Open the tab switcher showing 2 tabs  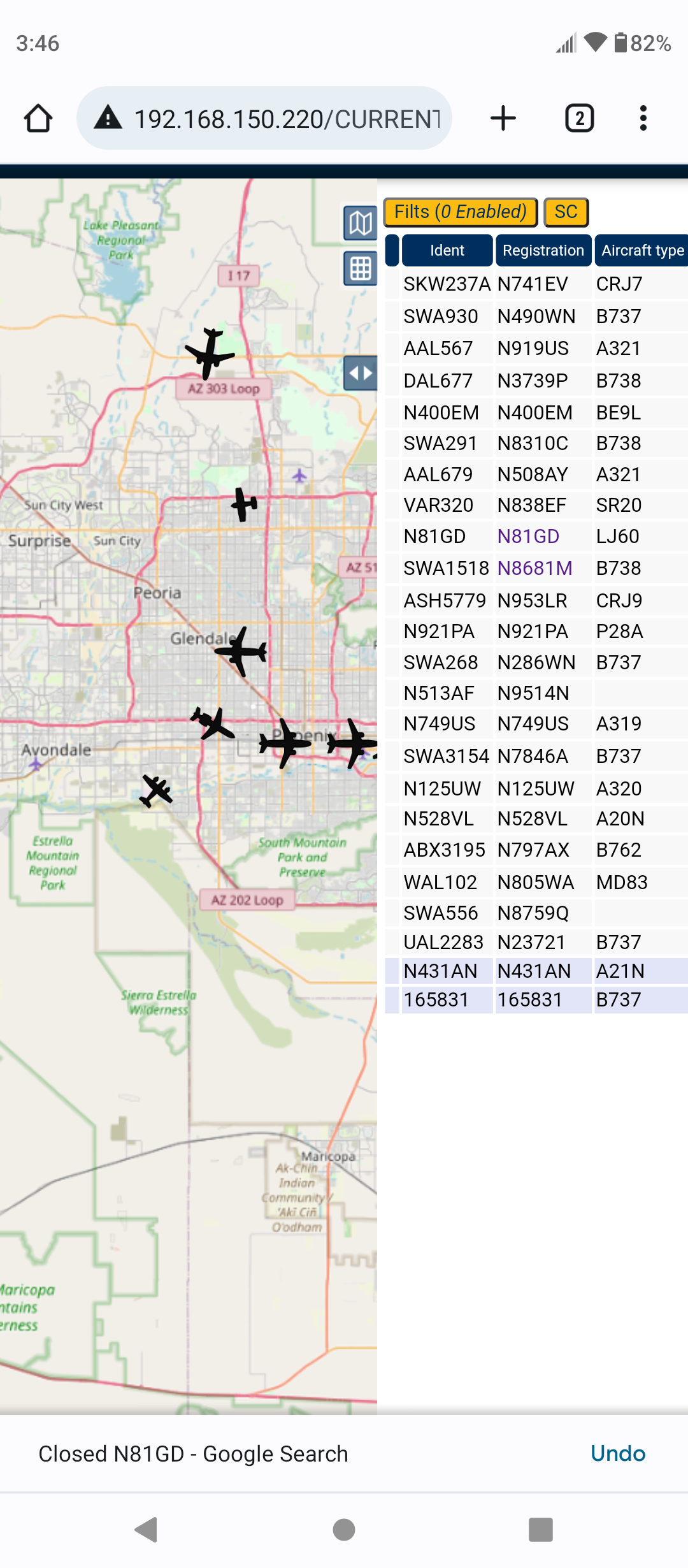580,119
